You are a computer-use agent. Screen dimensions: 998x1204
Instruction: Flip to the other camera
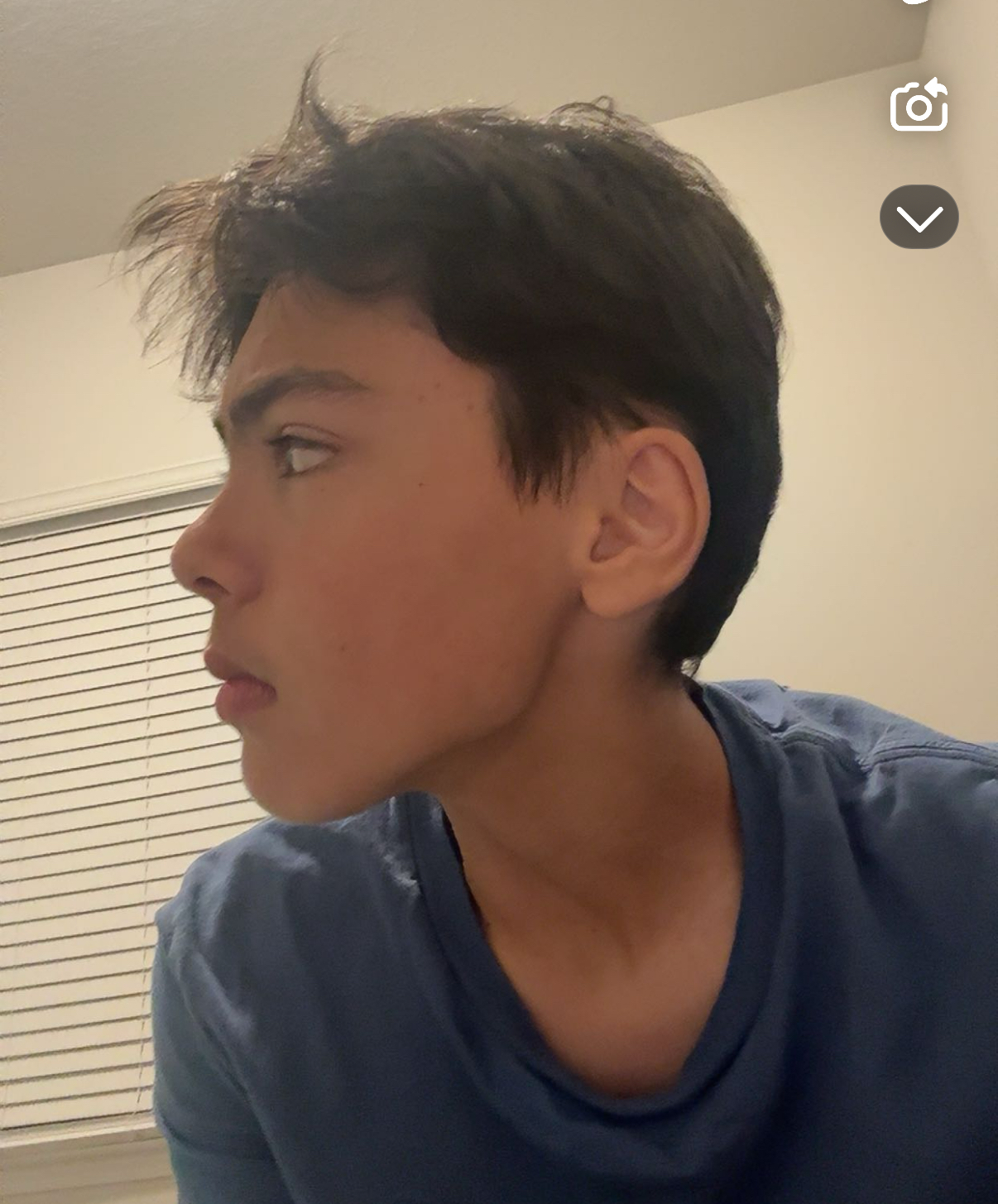coord(919,105)
